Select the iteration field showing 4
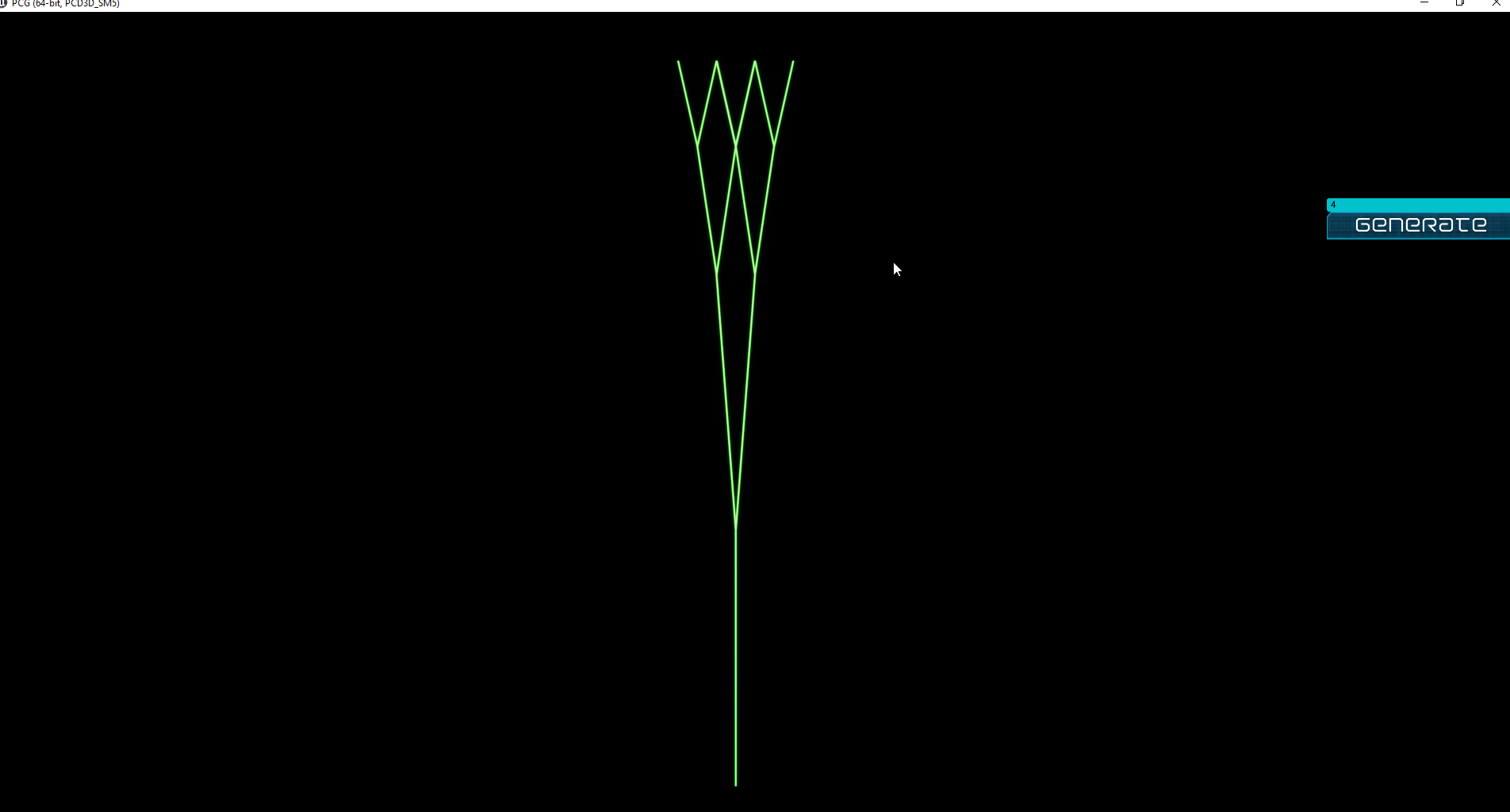Image resolution: width=1510 pixels, height=812 pixels. click(x=1419, y=205)
